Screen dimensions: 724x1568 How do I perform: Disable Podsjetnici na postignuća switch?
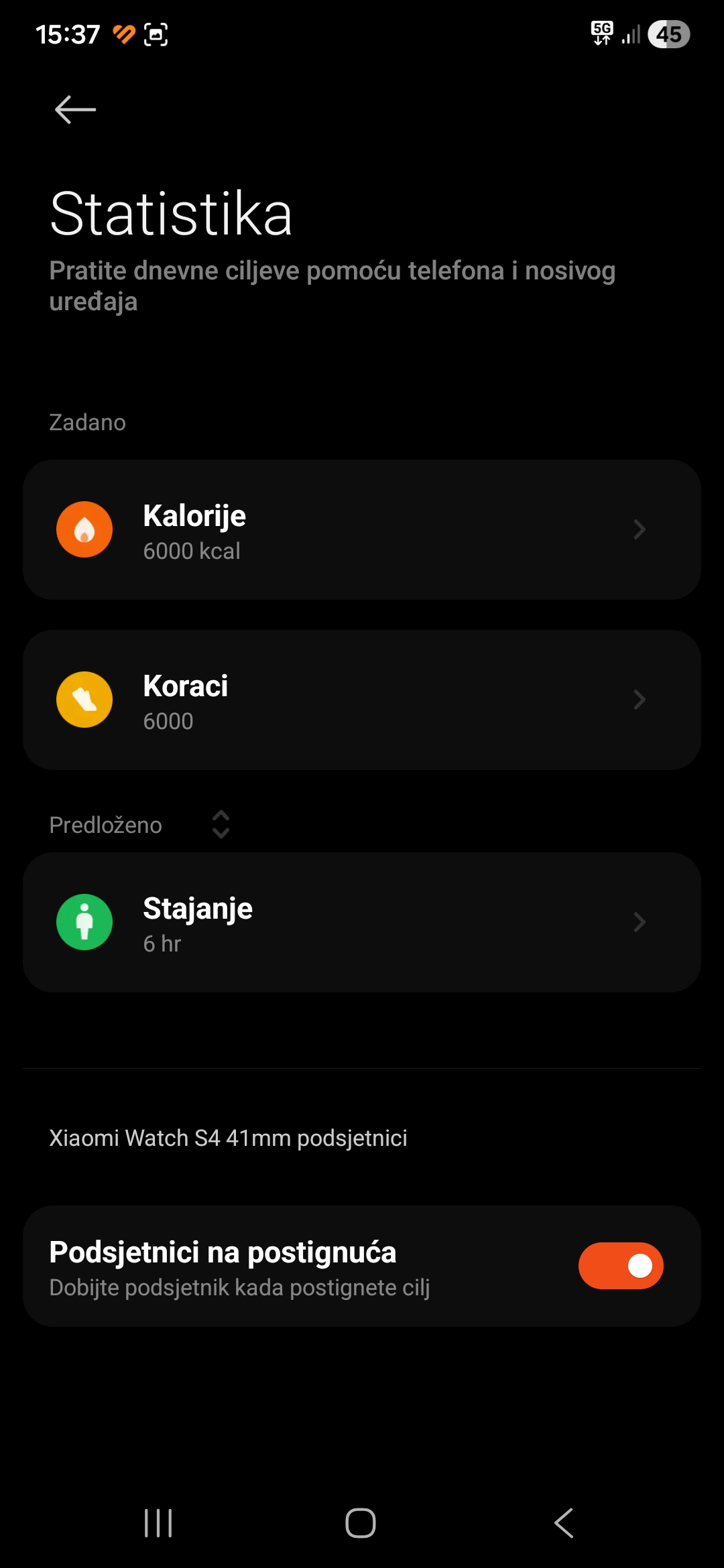(x=620, y=1266)
